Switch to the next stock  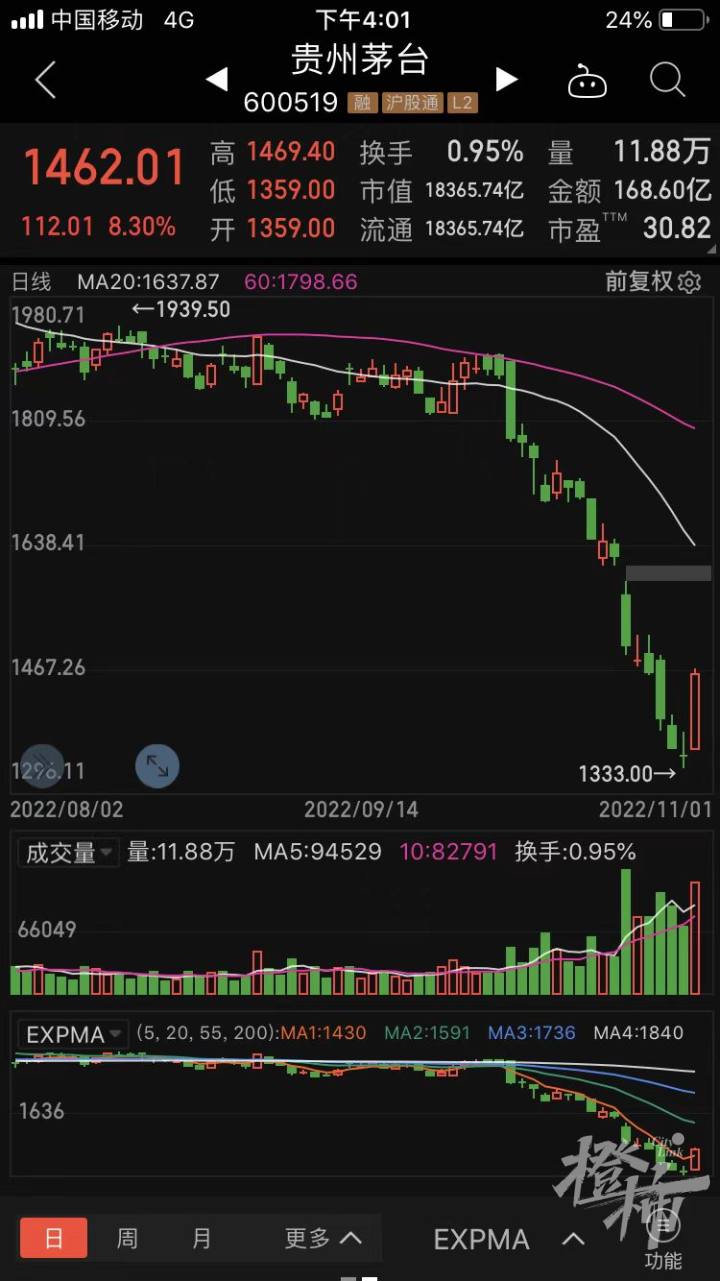tap(507, 79)
